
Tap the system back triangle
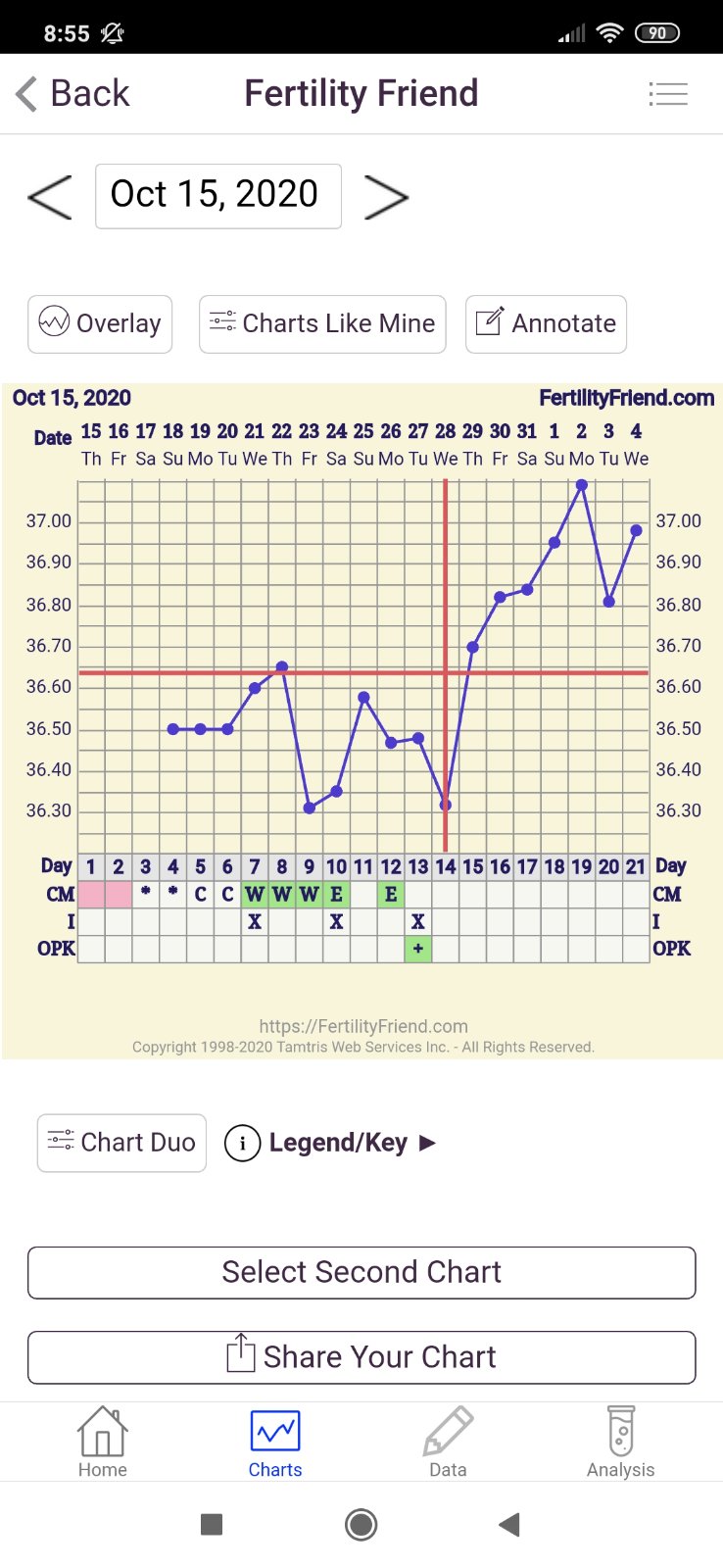point(508,1525)
